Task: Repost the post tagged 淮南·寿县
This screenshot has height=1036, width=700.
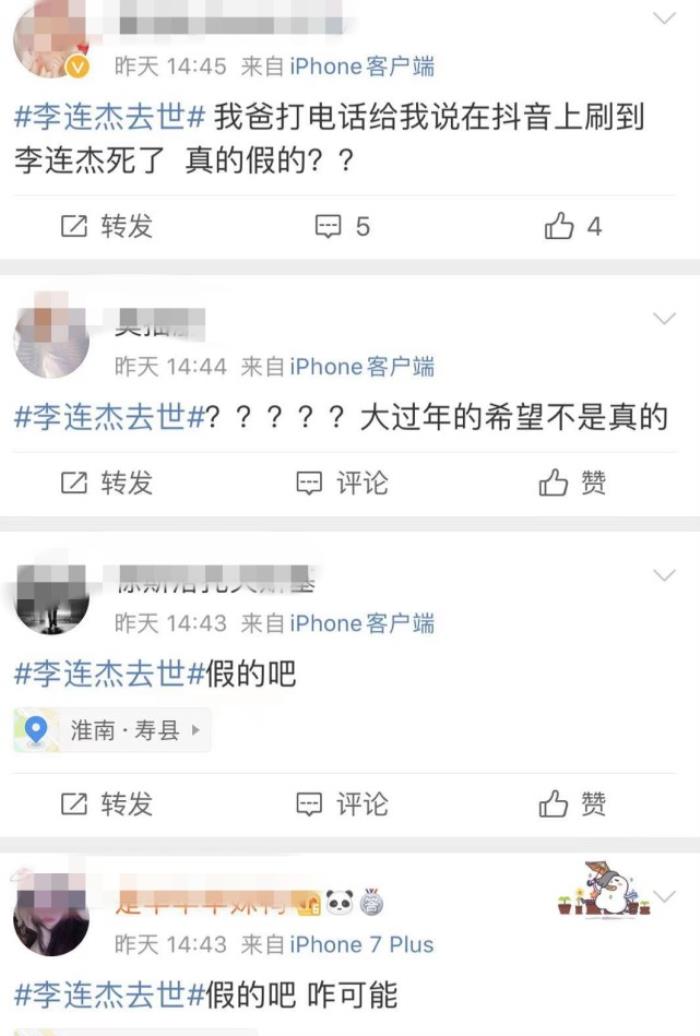Action: click(106, 804)
